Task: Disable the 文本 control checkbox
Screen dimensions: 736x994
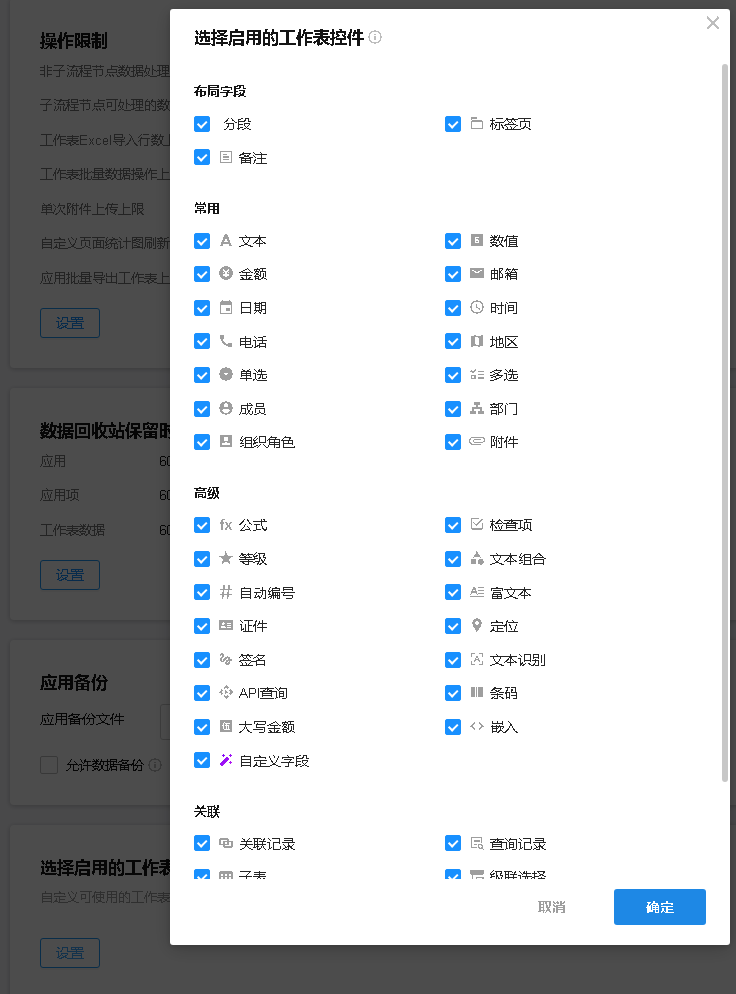Action: pos(203,241)
